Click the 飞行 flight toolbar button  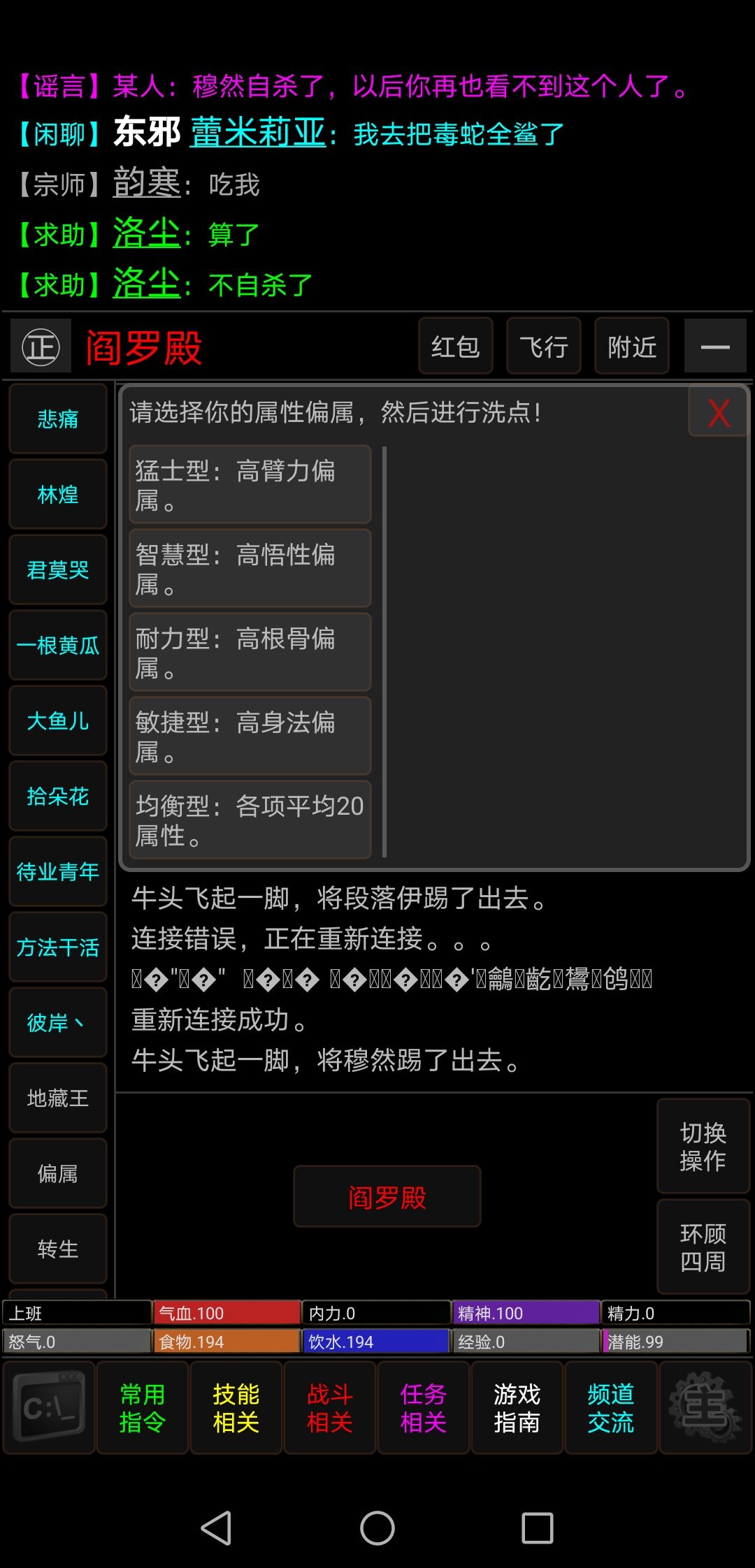click(x=543, y=347)
